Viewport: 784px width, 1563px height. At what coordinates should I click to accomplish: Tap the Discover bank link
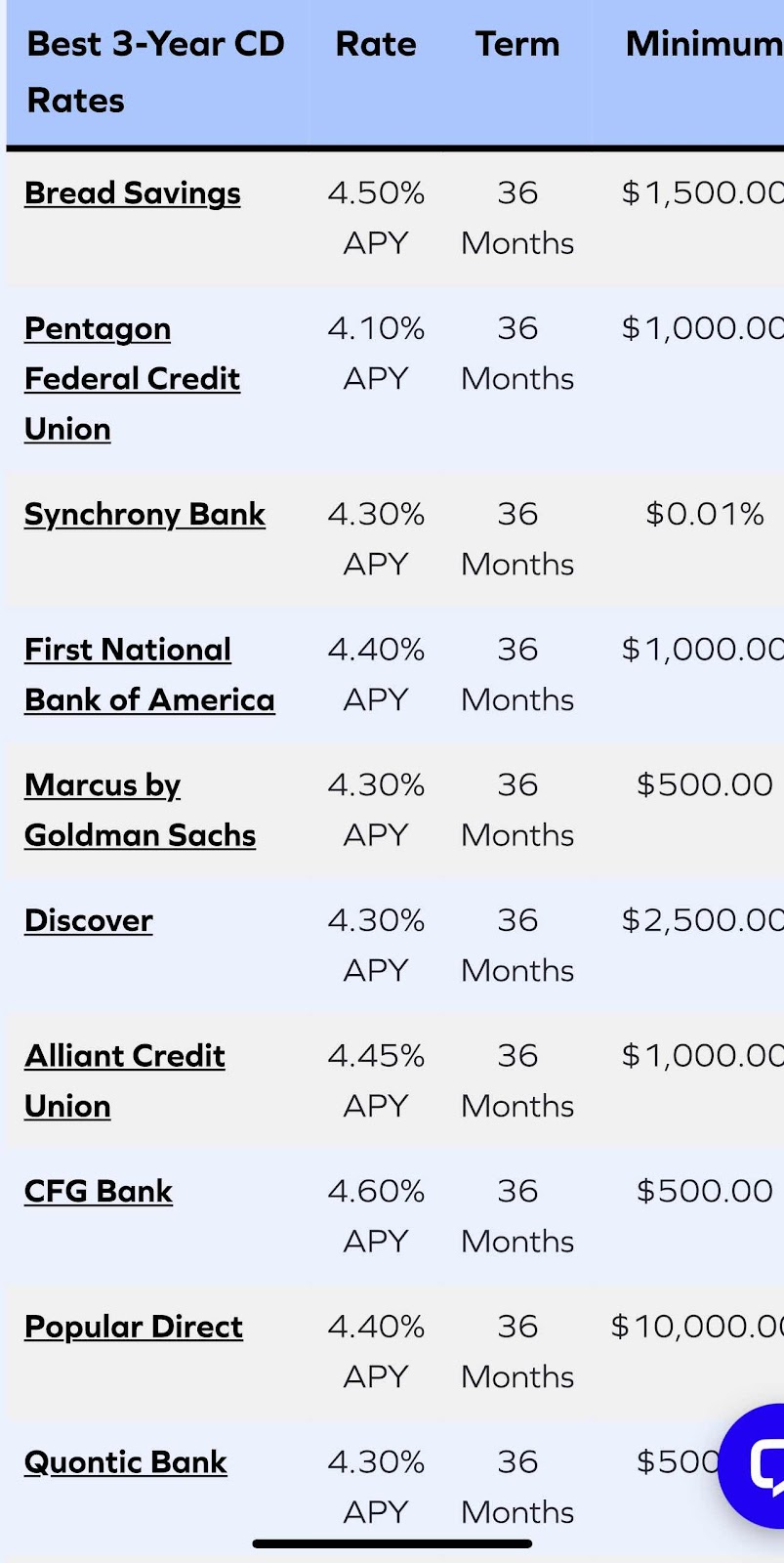click(89, 920)
